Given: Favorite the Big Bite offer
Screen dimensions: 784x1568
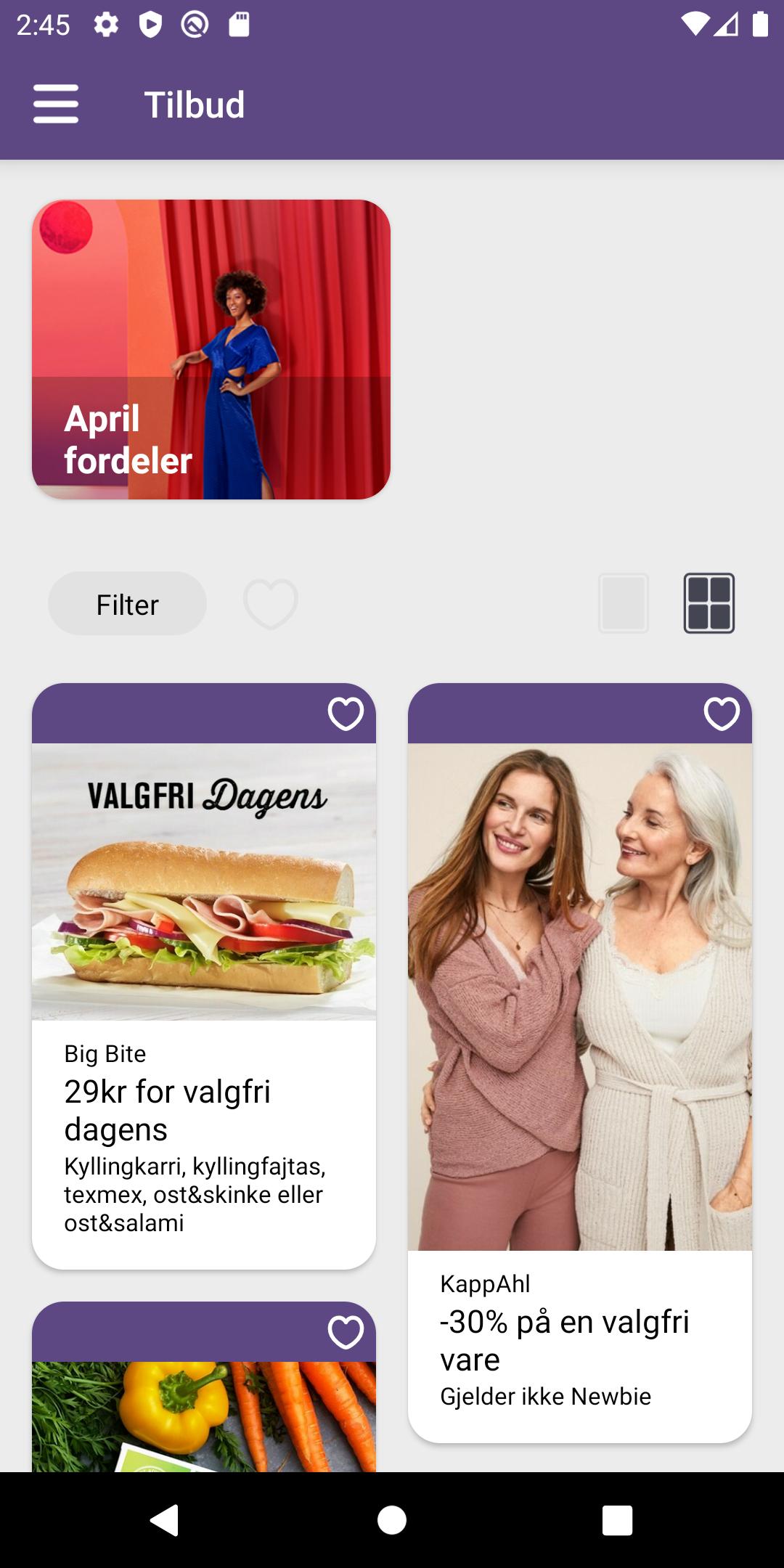Looking at the screenshot, I should click(346, 714).
